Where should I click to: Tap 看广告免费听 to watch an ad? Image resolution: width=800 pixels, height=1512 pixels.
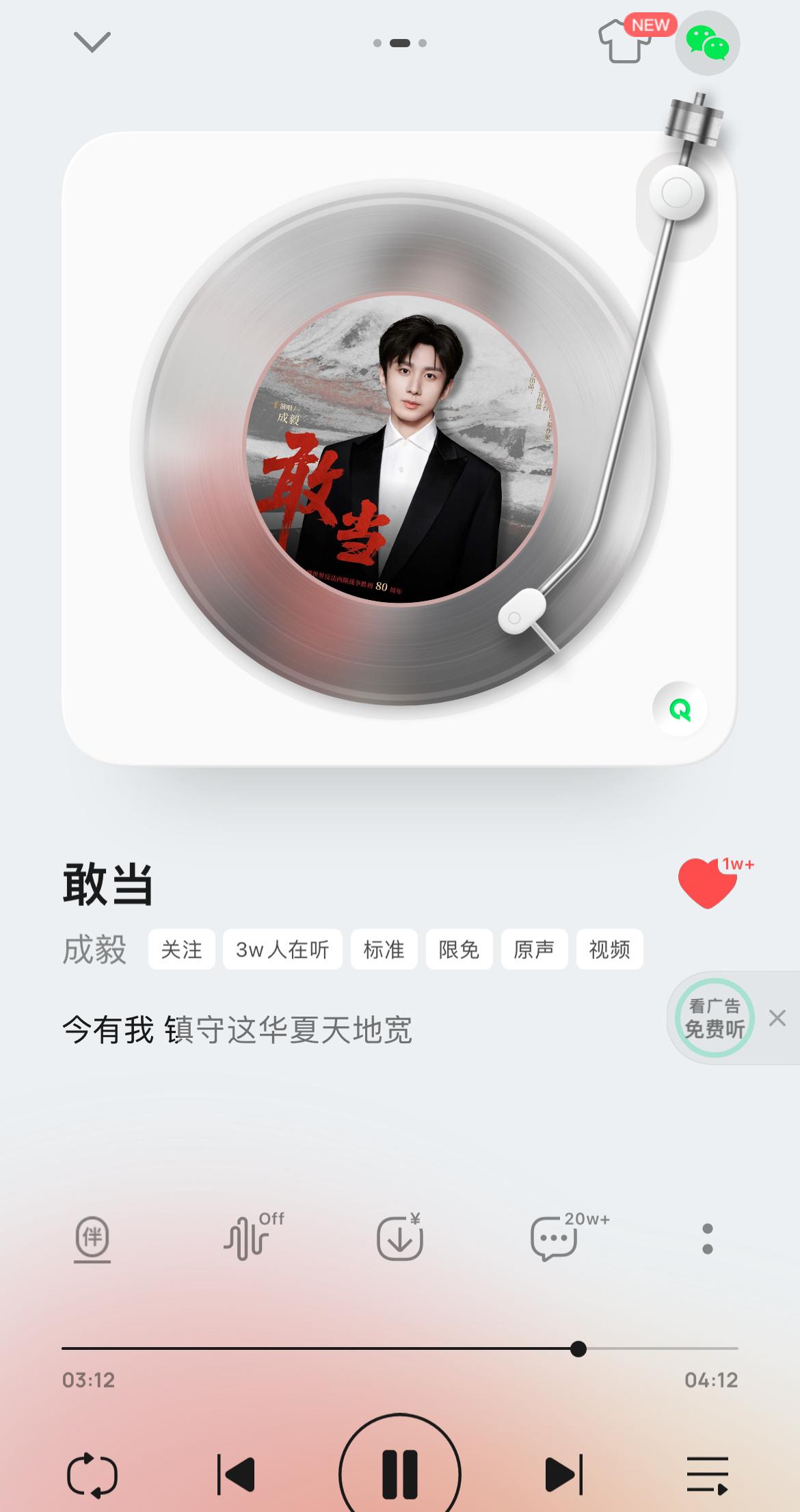click(715, 1018)
